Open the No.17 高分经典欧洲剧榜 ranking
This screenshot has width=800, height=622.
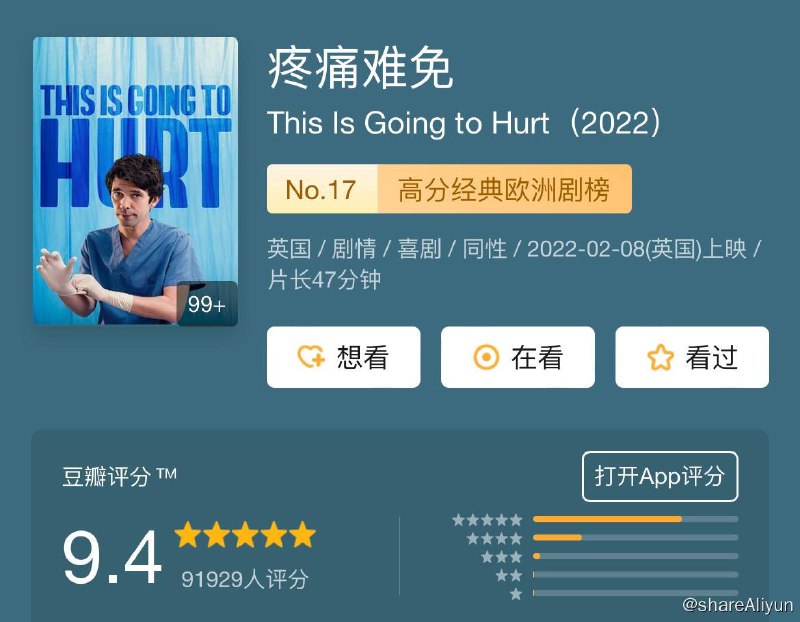(x=449, y=189)
